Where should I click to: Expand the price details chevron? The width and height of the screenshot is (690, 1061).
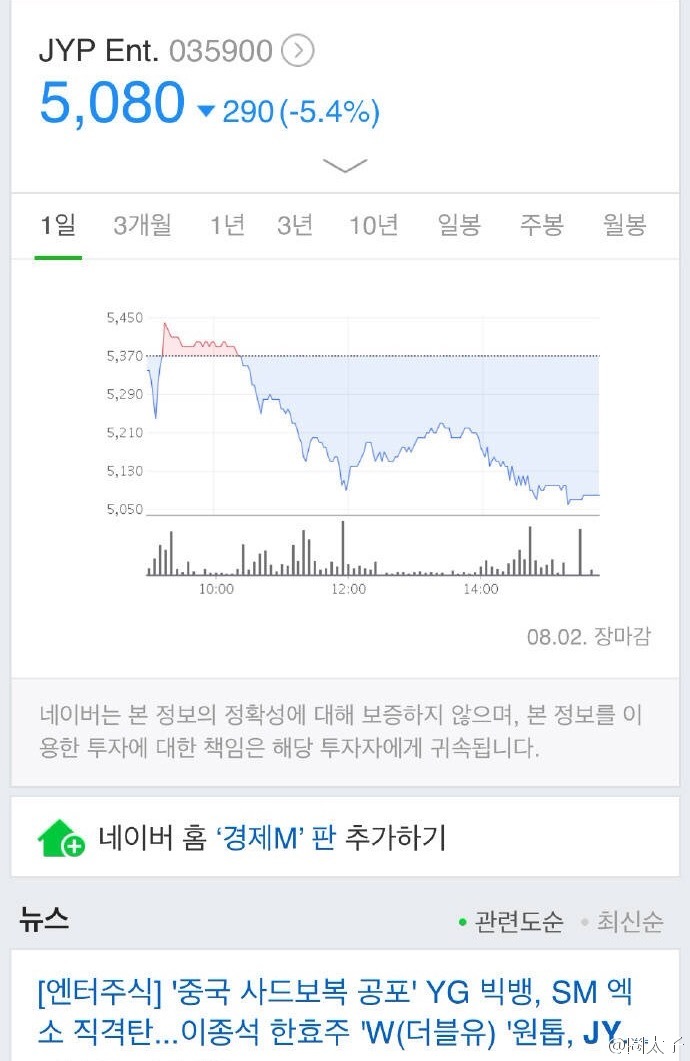point(345,166)
